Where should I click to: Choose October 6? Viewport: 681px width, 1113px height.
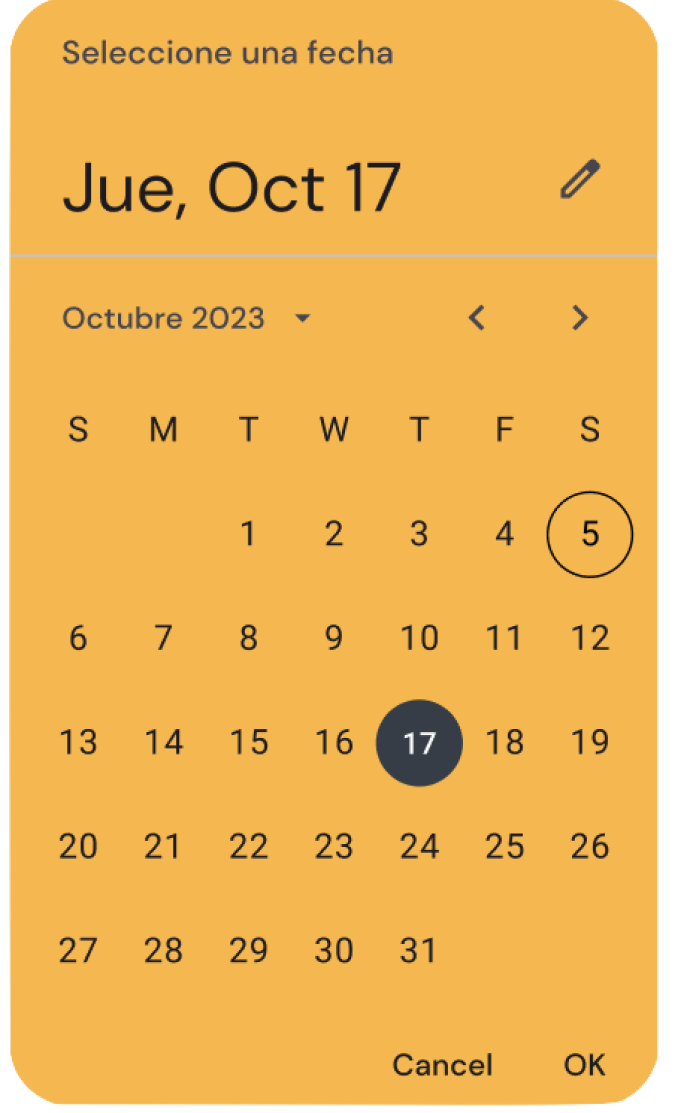78,638
